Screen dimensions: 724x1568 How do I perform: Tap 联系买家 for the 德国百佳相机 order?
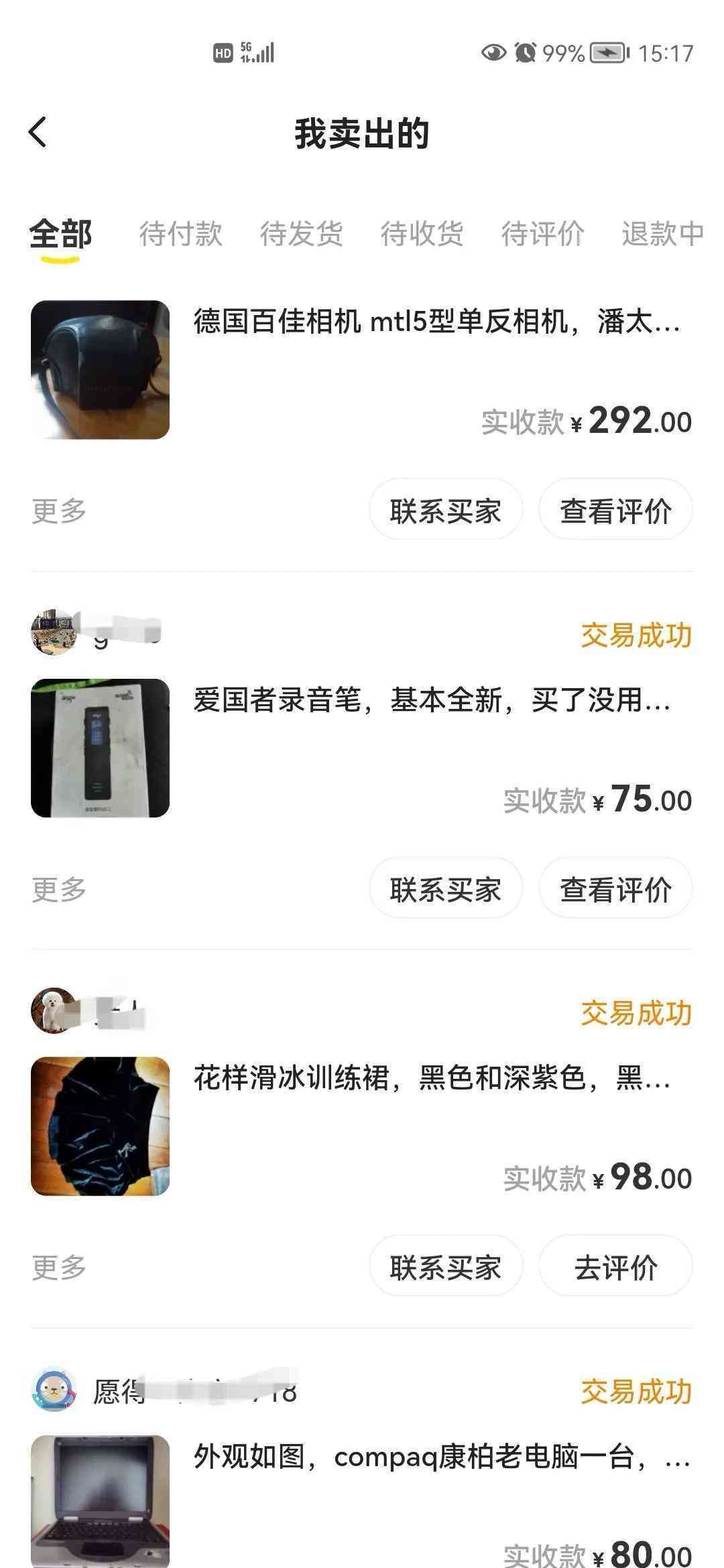445,511
